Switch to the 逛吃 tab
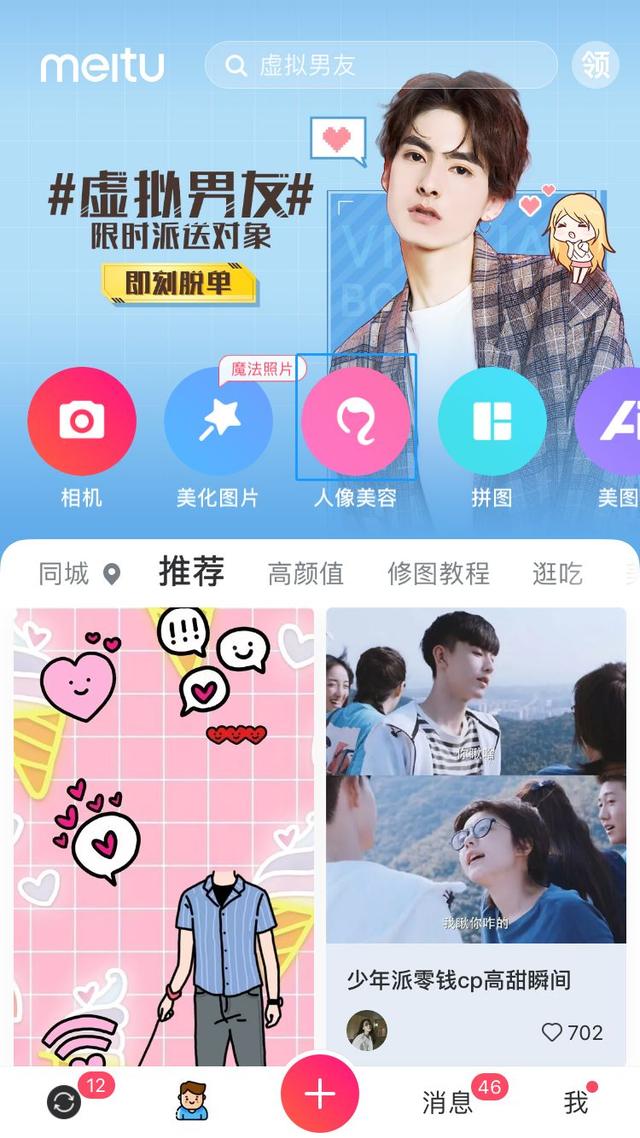The height and width of the screenshot is (1138, 640). tap(557, 574)
